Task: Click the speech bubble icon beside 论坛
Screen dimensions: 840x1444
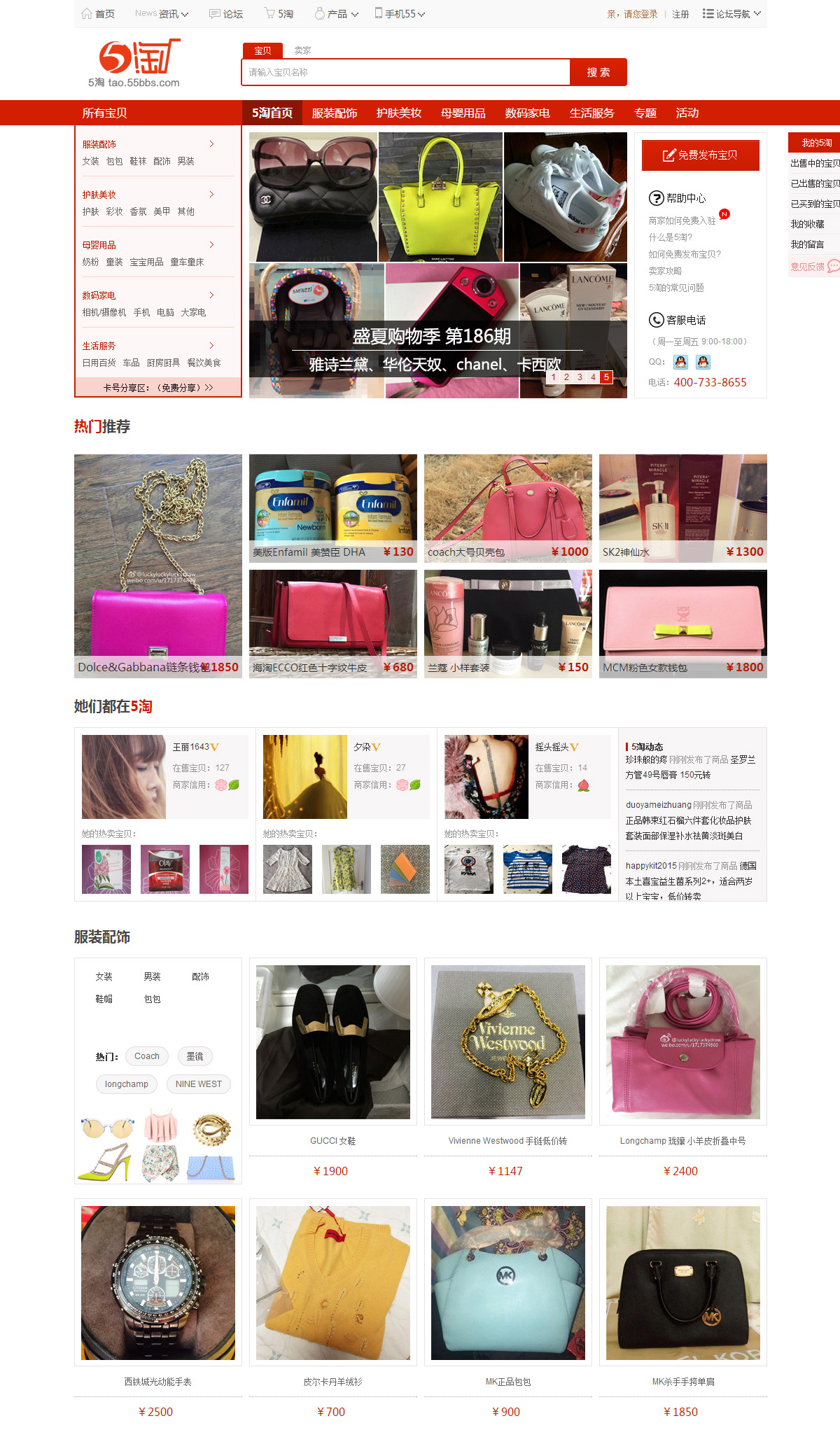Action: point(214,13)
